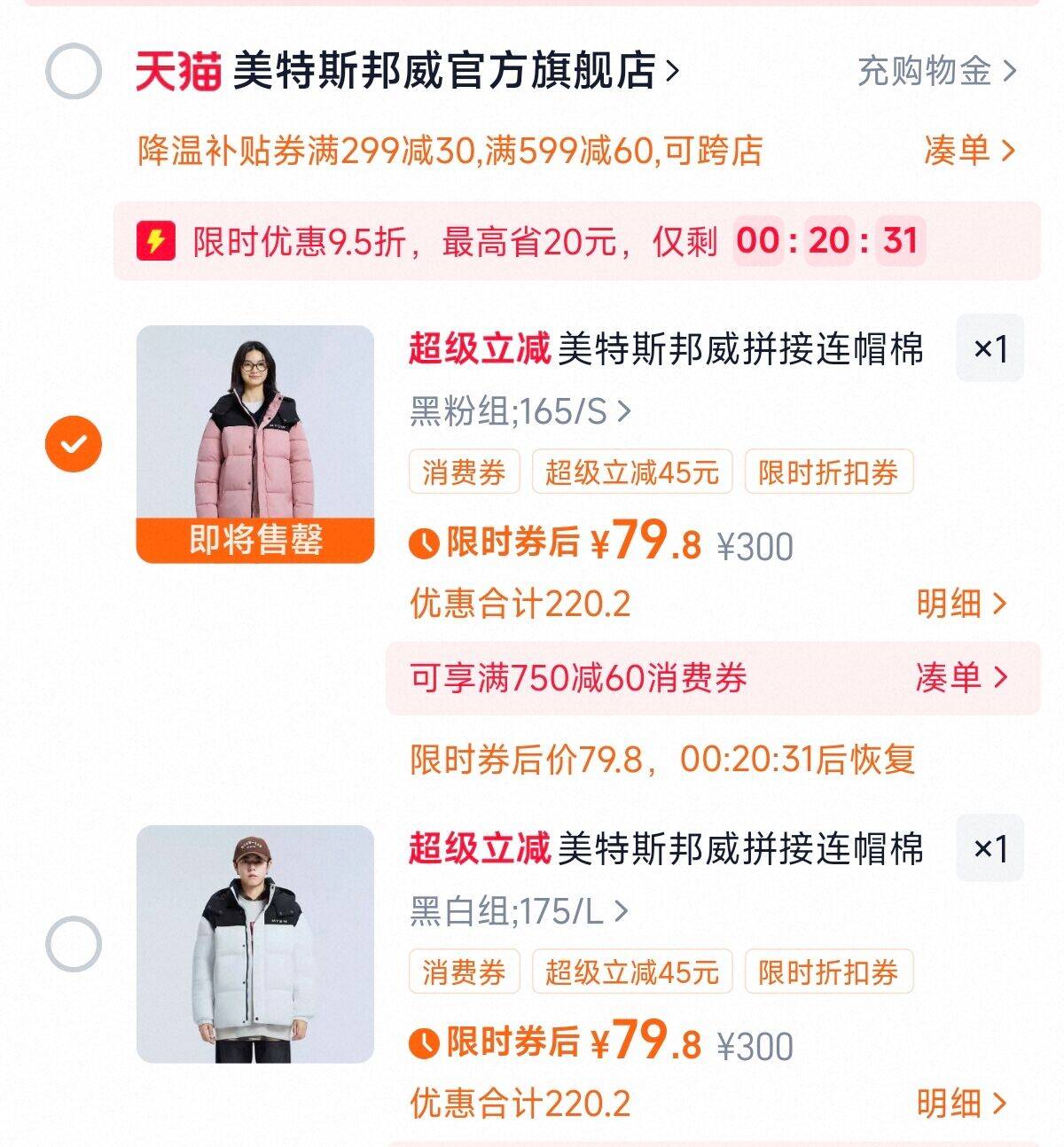
Task: Tap the 限时折扣券 tag on second item
Action: point(831,971)
